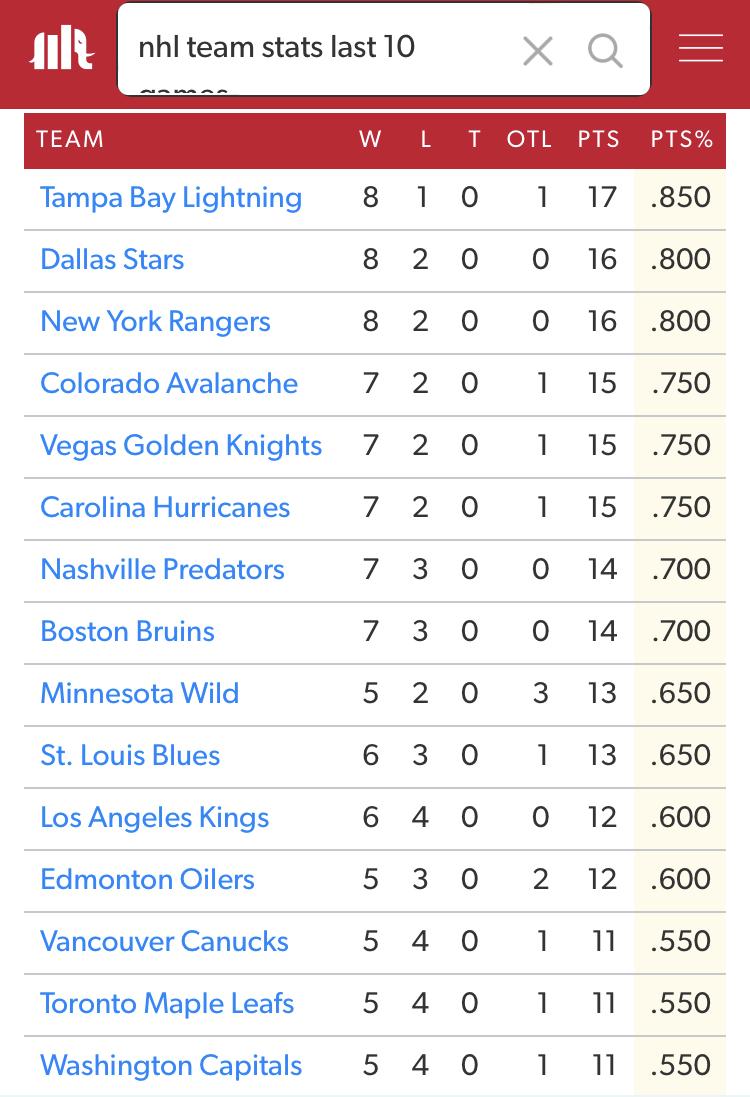Screen dimensions: 750x1097
Task: Open Nashville Predators team link
Action: click(162, 569)
